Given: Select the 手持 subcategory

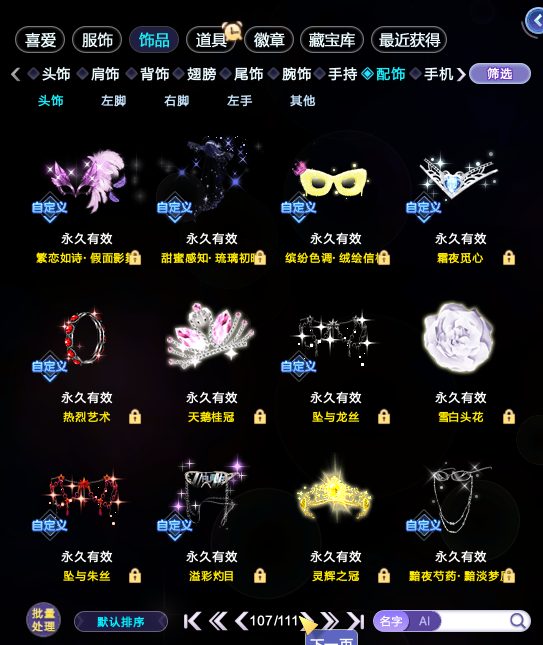Looking at the screenshot, I should [x=342, y=74].
